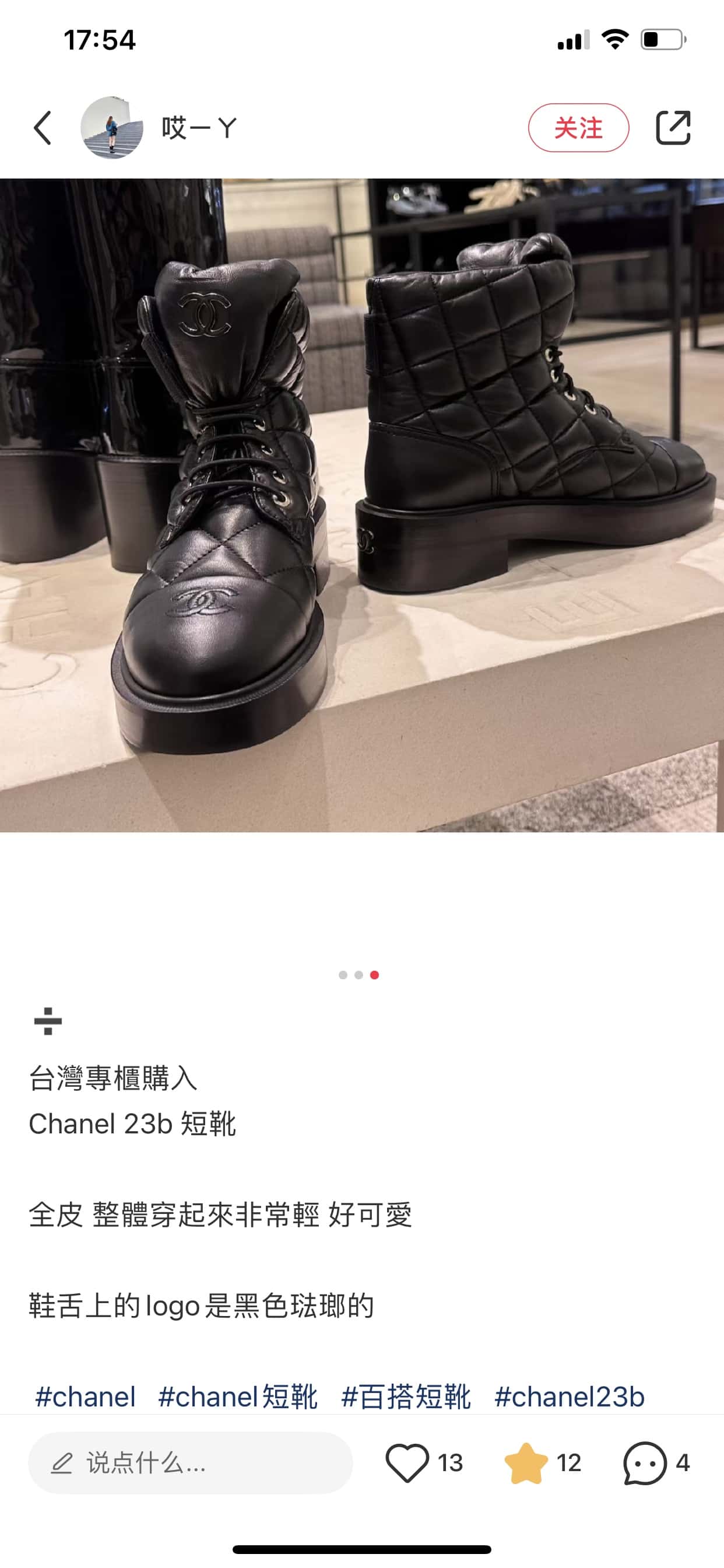Viewport: 724px width, 1568px height.
Task: View the boots photo fullscreen
Action: tap(362, 512)
